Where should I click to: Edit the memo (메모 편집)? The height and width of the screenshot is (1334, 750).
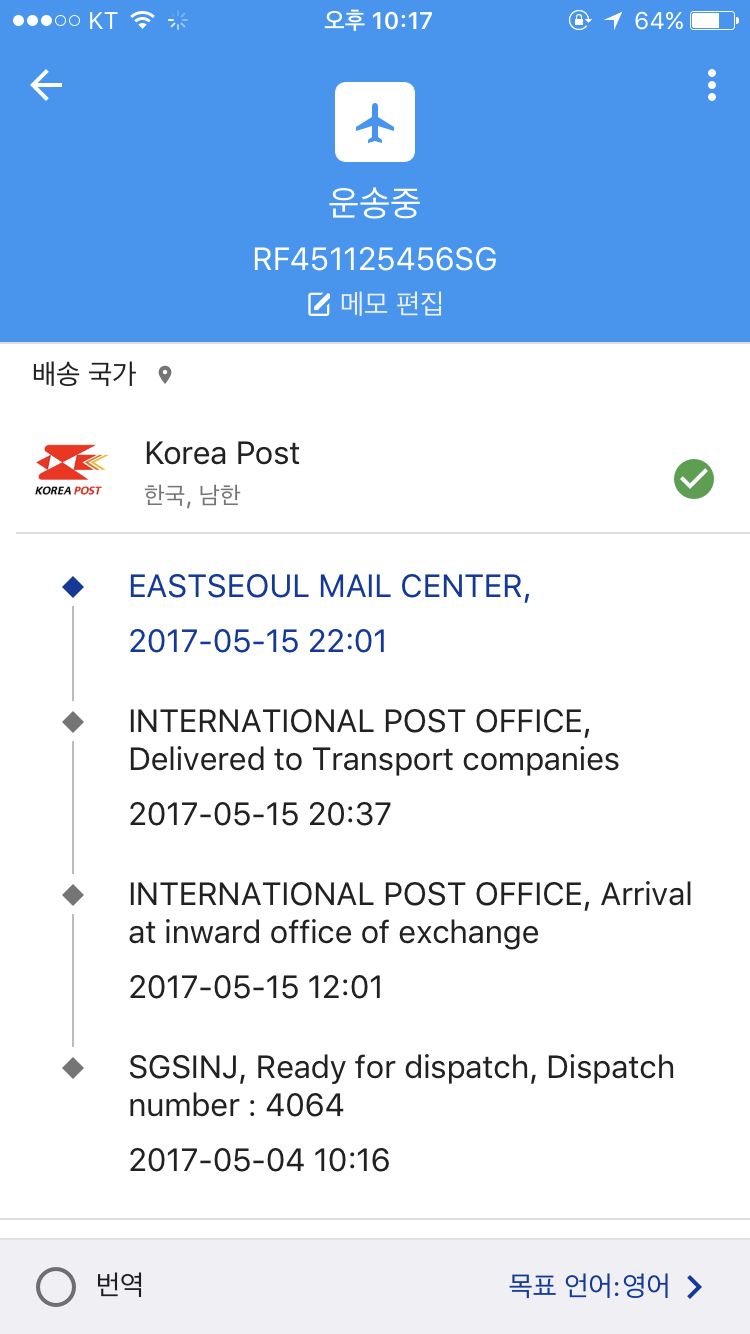point(375,304)
